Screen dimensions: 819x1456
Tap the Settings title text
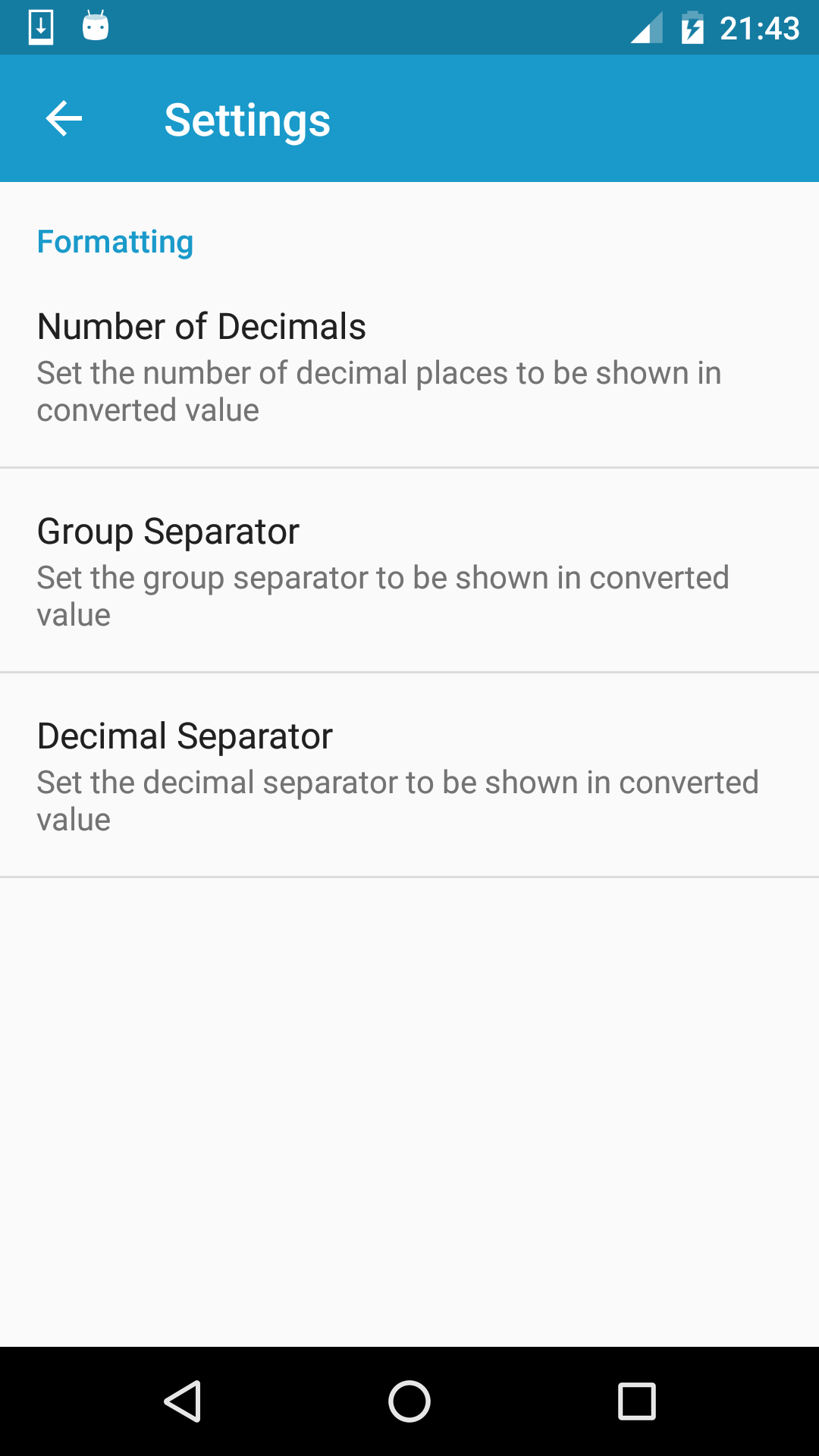248,120
